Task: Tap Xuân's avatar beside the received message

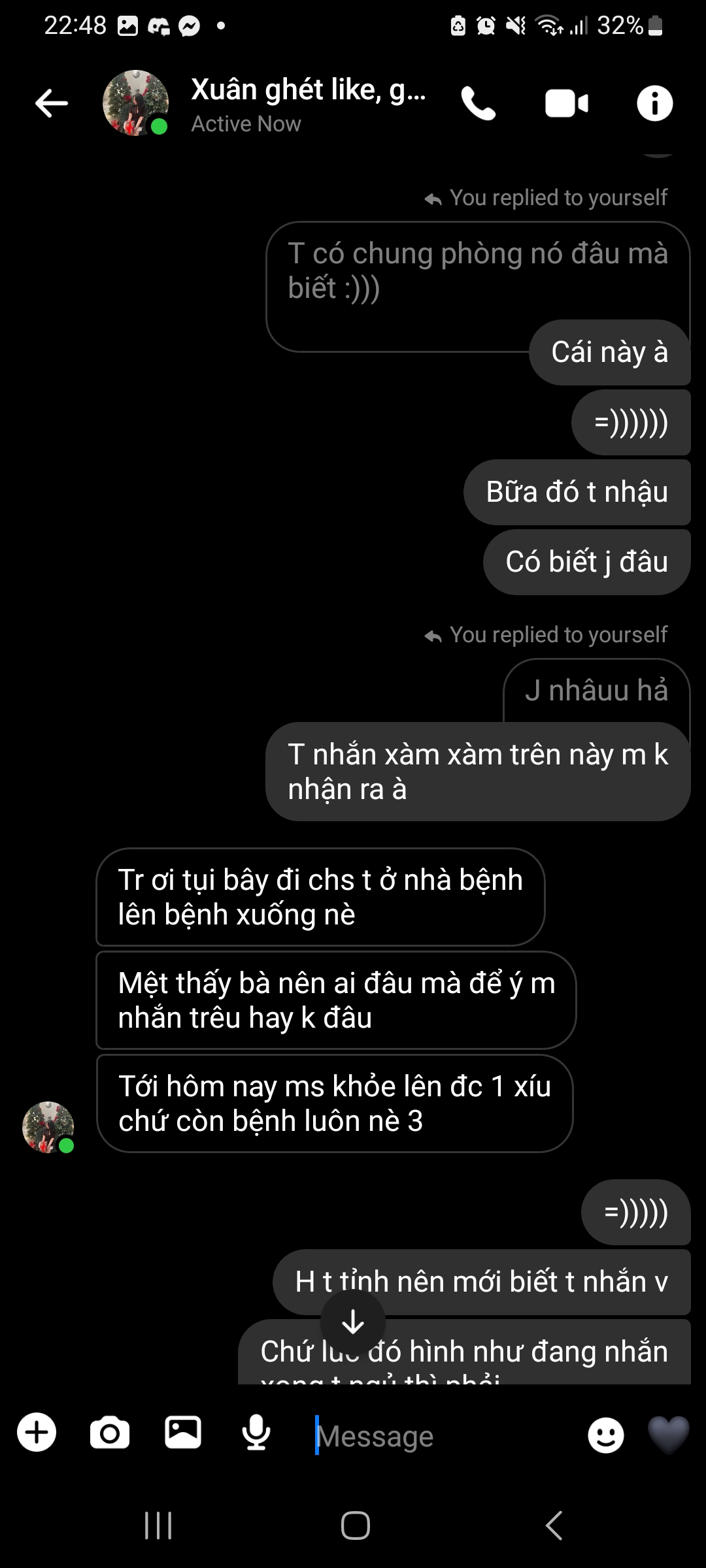Action: click(48, 1126)
